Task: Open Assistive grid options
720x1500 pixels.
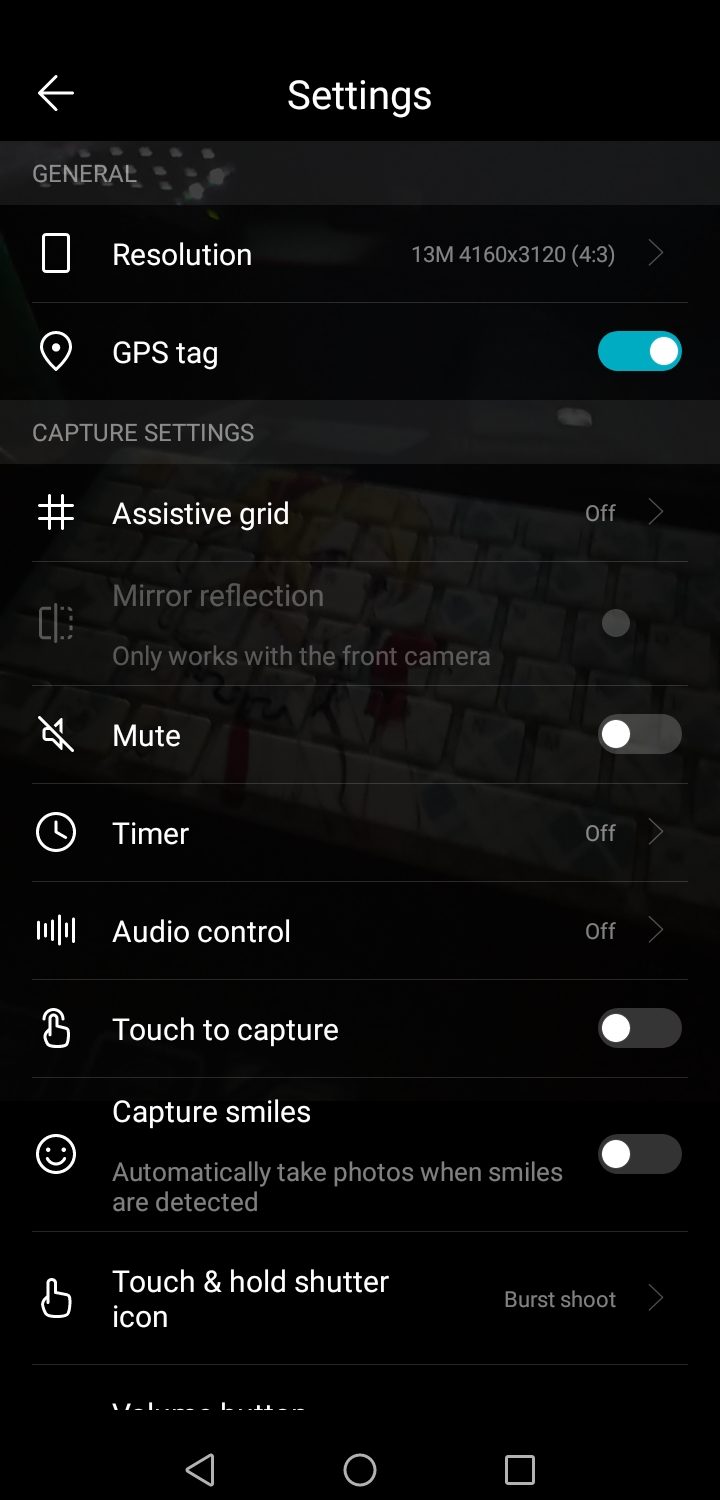Action: pos(360,513)
